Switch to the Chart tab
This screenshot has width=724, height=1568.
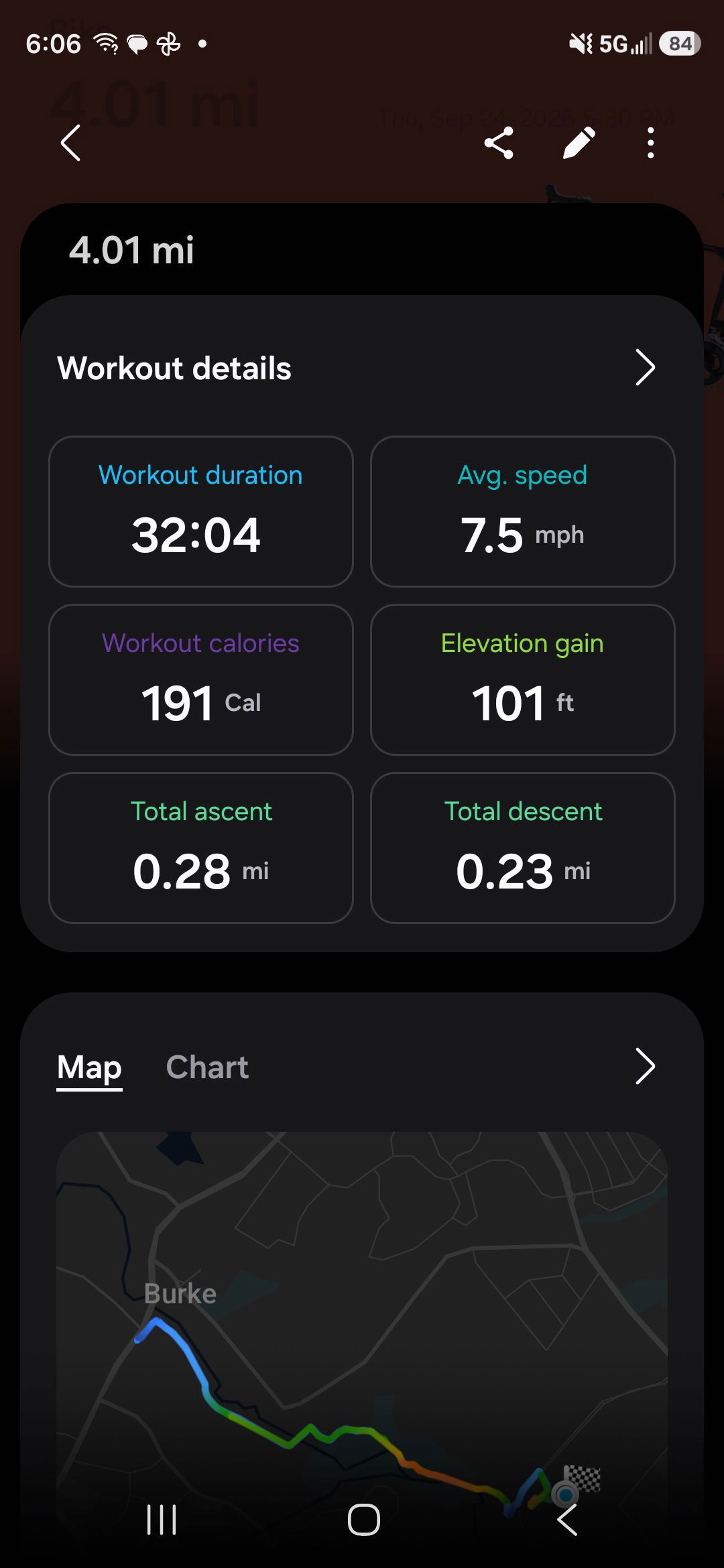click(x=207, y=1067)
